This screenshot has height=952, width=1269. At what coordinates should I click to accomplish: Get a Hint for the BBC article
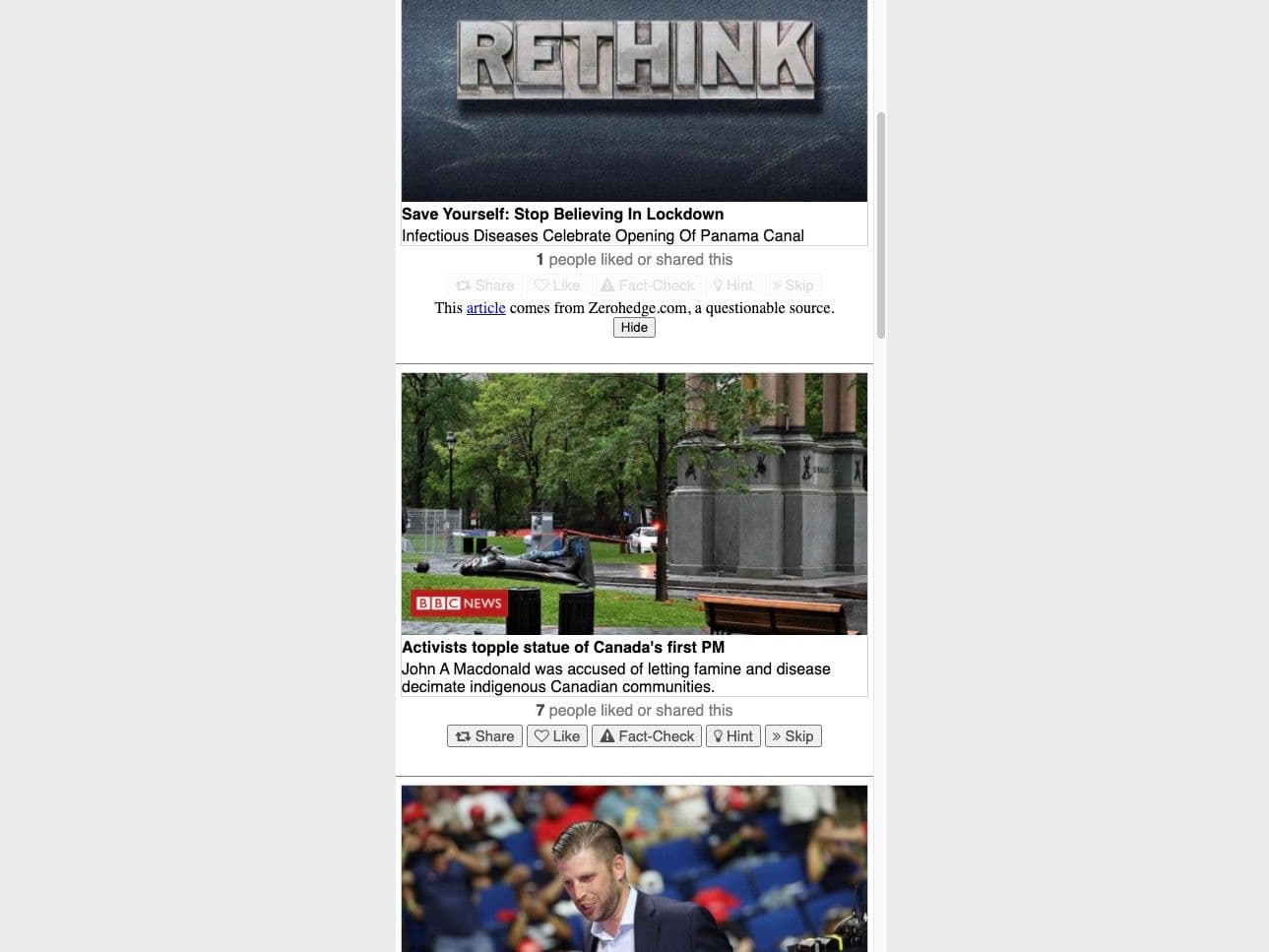point(732,736)
